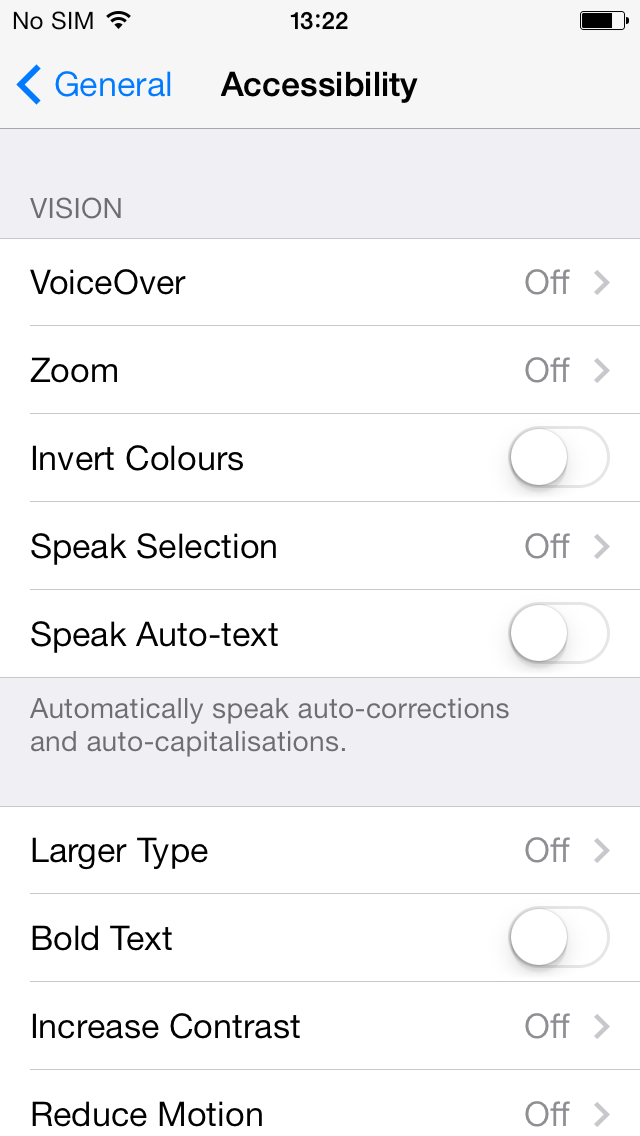This screenshot has width=640, height=1136.
Task: Open Reduce Motion settings
Action: [320, 1103]
